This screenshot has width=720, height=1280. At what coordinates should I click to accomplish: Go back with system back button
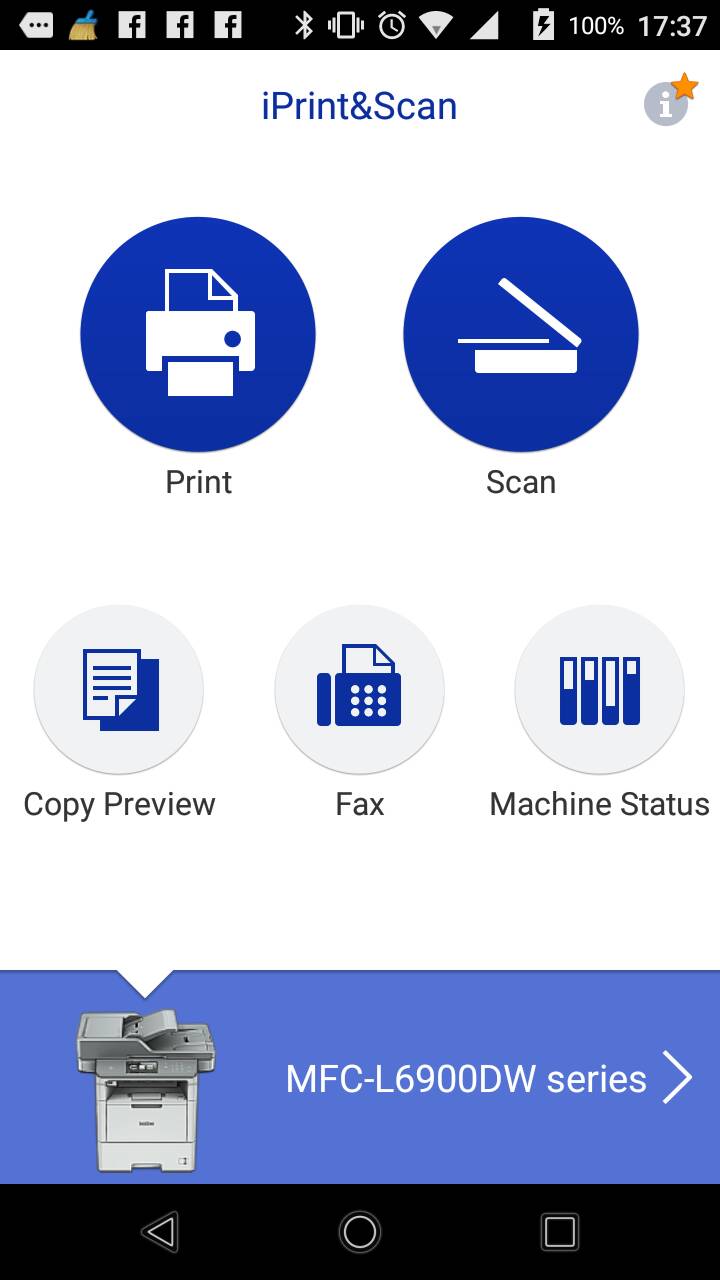pyautogui.click(x=161, y=1231)
